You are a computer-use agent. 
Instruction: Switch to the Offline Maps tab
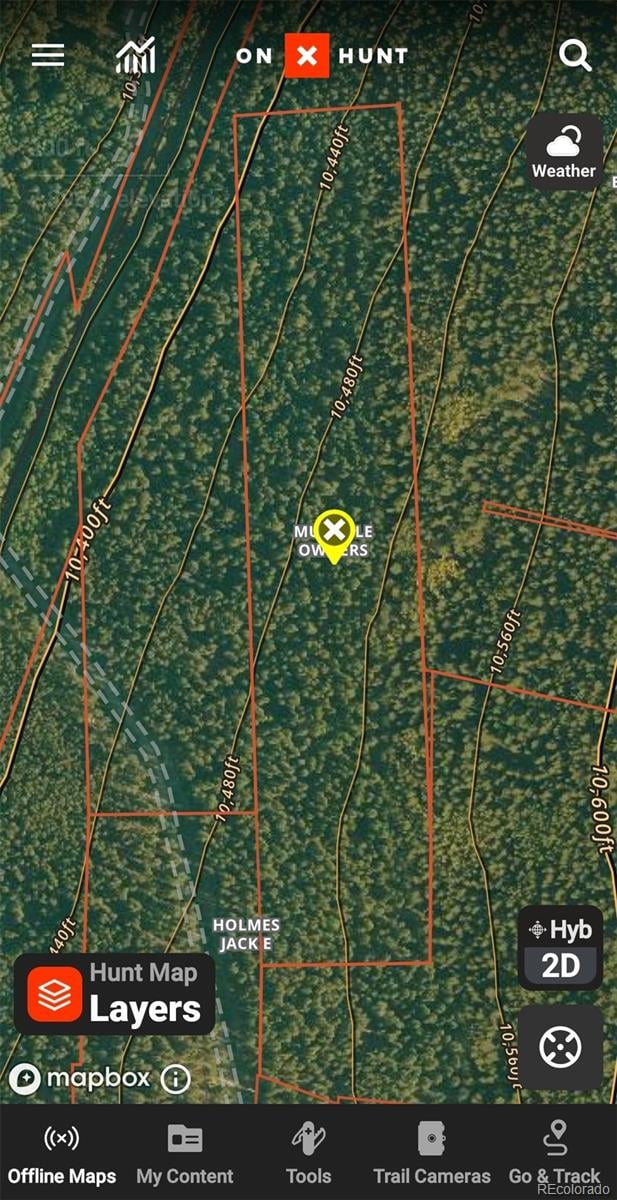[62, 1154]
